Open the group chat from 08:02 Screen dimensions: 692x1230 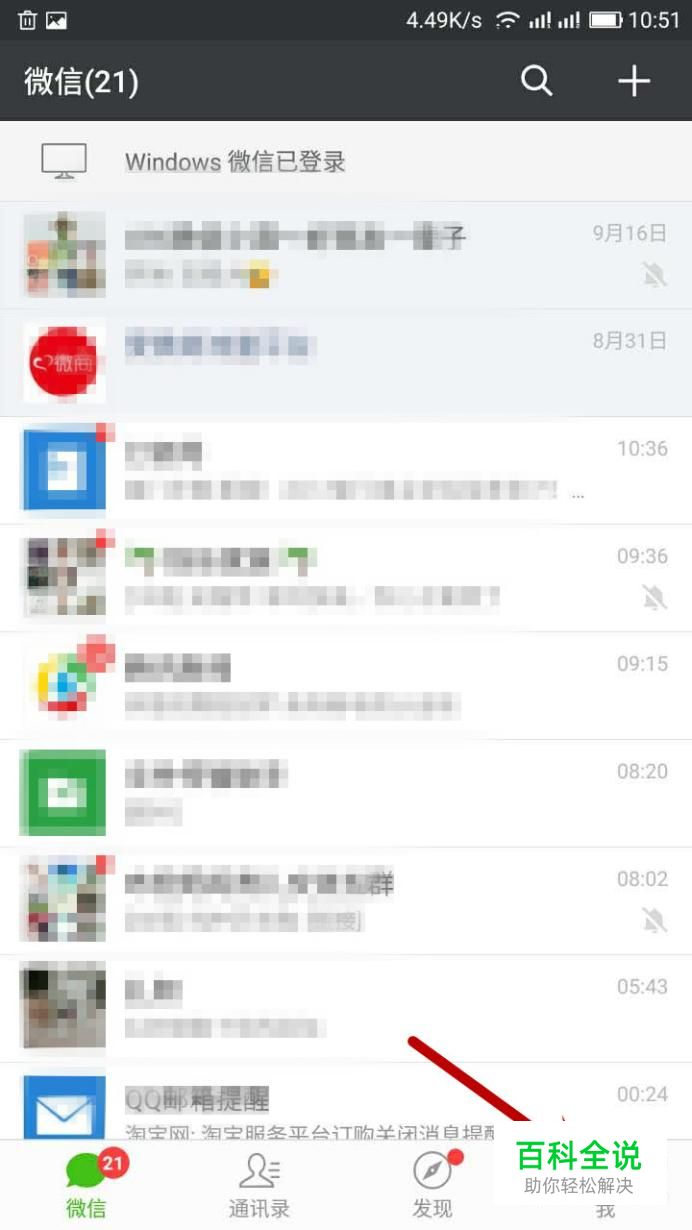346,900
